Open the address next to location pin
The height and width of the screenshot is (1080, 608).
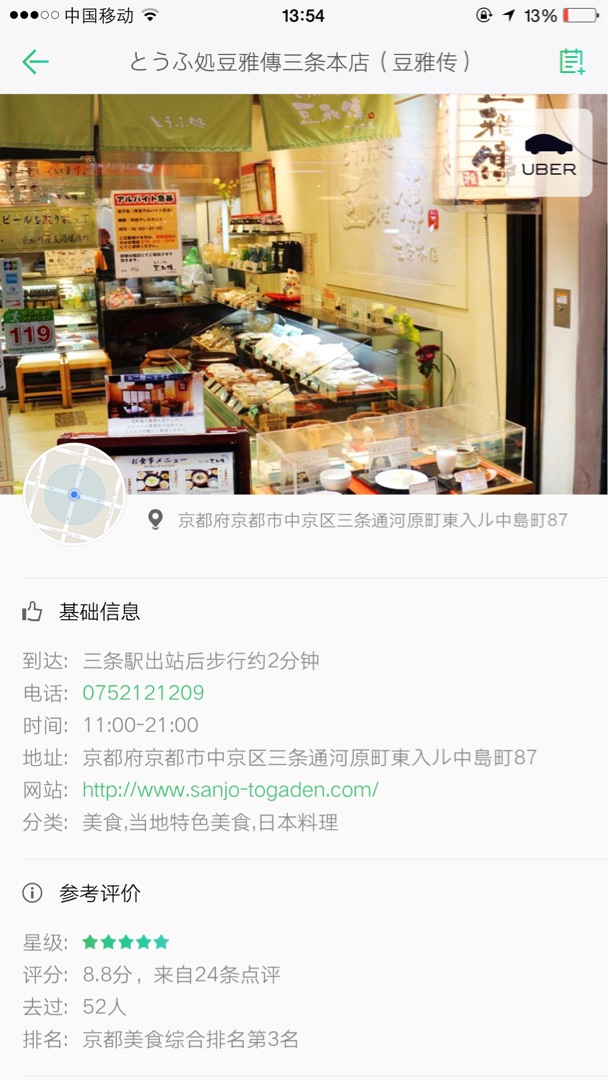372,520
